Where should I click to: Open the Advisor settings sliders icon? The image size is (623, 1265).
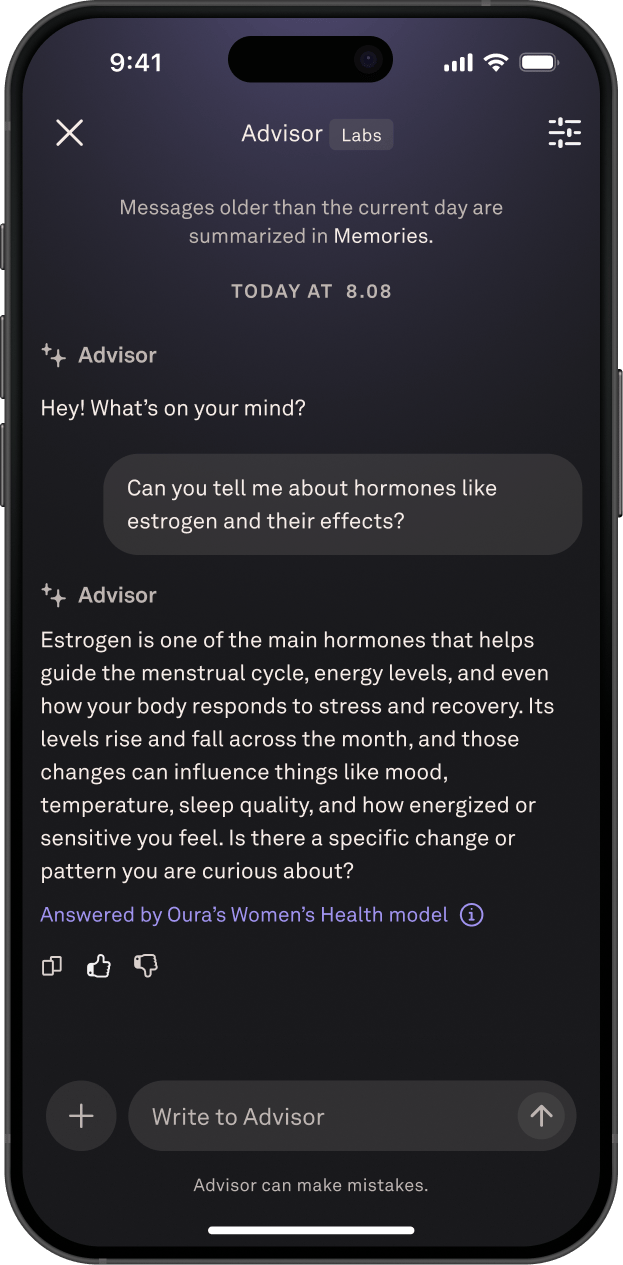coord(564,133)
